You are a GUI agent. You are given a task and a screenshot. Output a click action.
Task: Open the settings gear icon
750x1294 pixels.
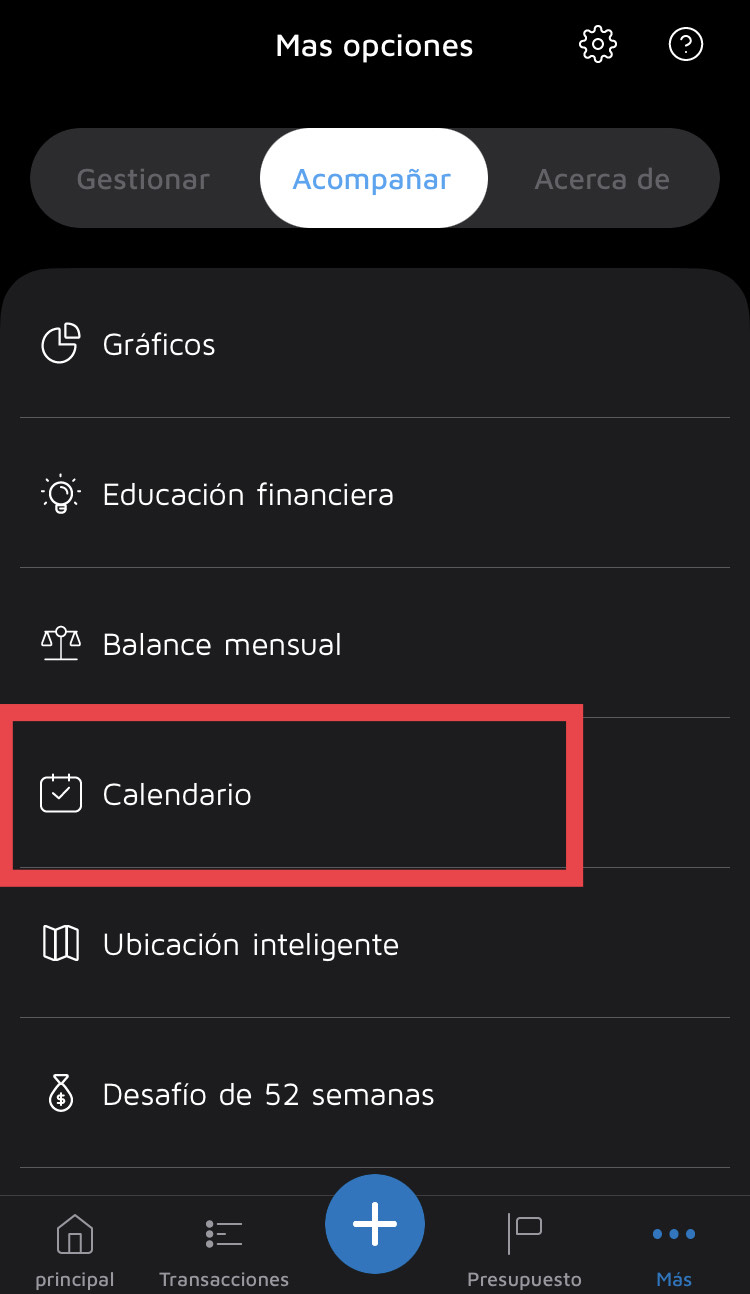click(598, 45)
